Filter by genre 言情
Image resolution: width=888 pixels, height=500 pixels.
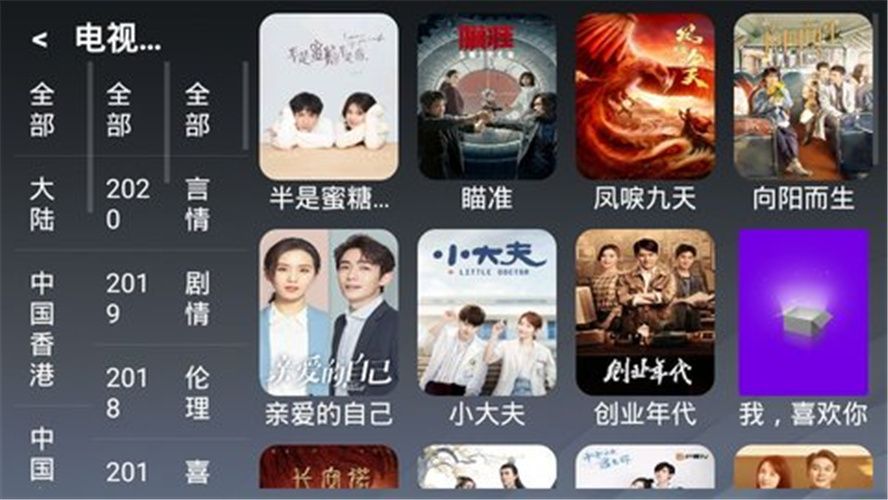click(198, 203)
